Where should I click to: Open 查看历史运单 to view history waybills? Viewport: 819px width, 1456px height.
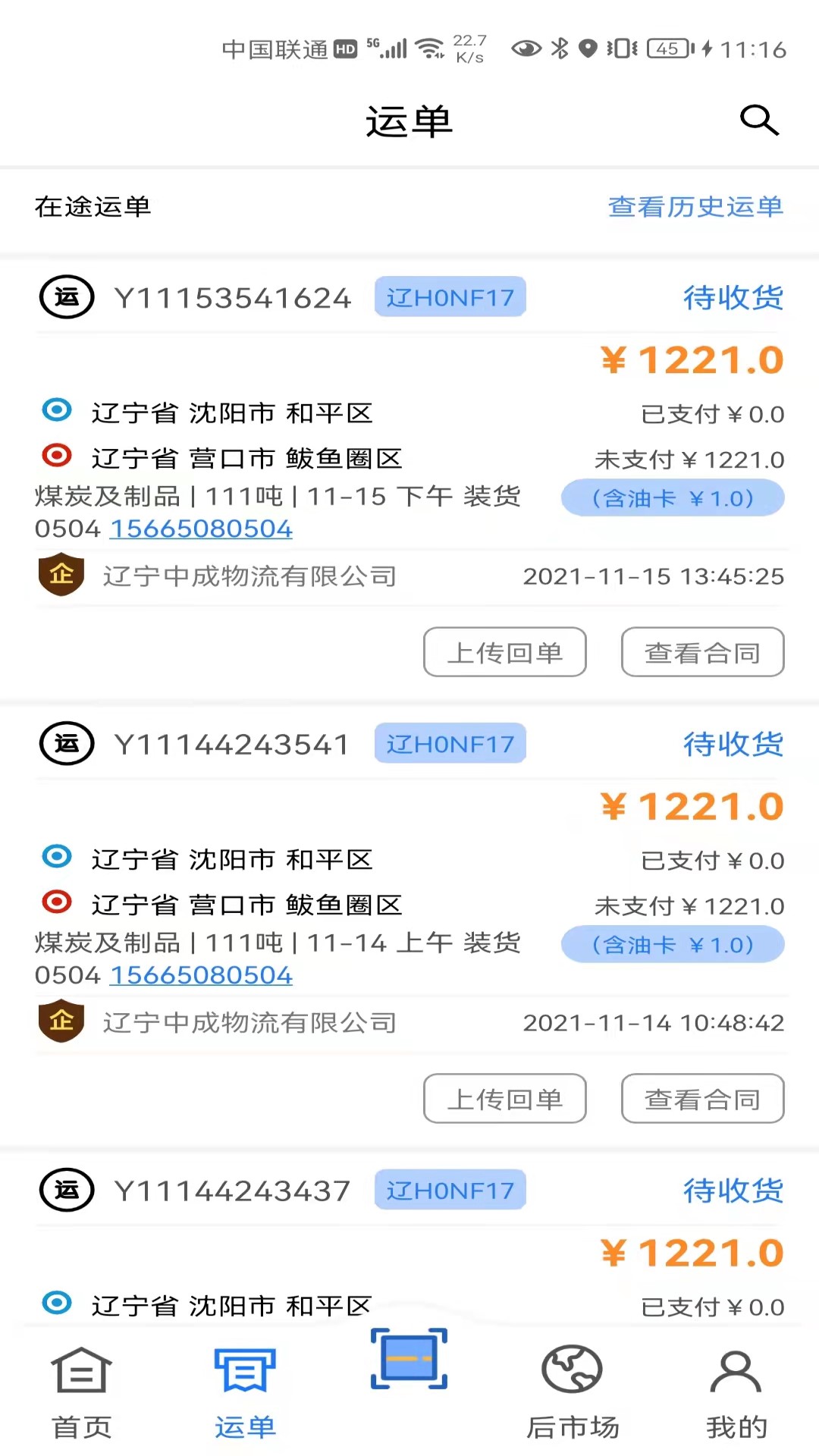[695, 207]
